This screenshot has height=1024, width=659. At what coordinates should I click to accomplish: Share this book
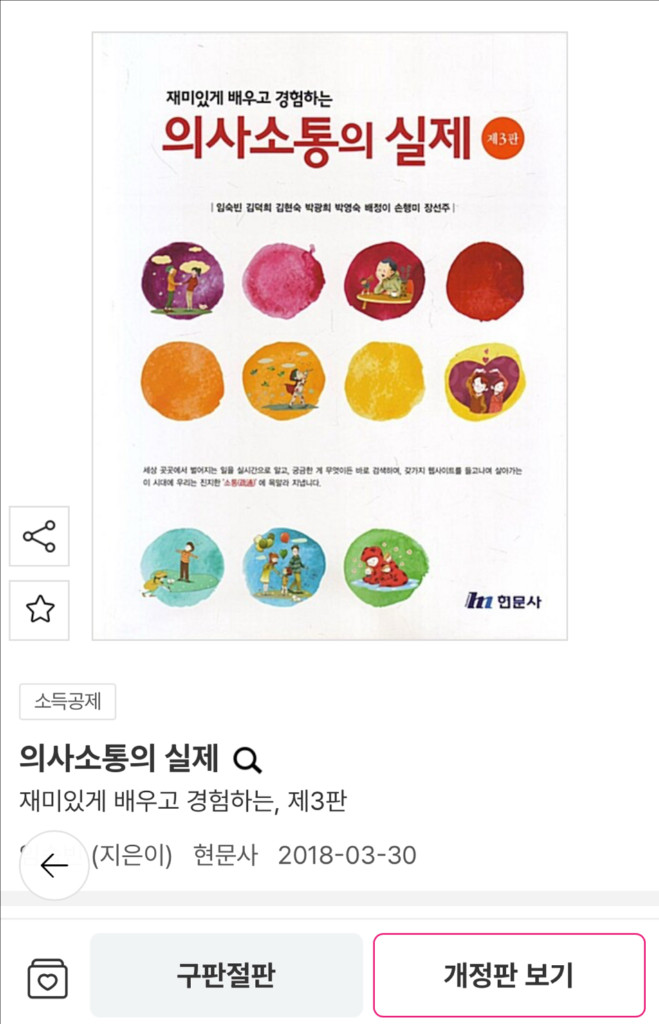click(39, 537)
